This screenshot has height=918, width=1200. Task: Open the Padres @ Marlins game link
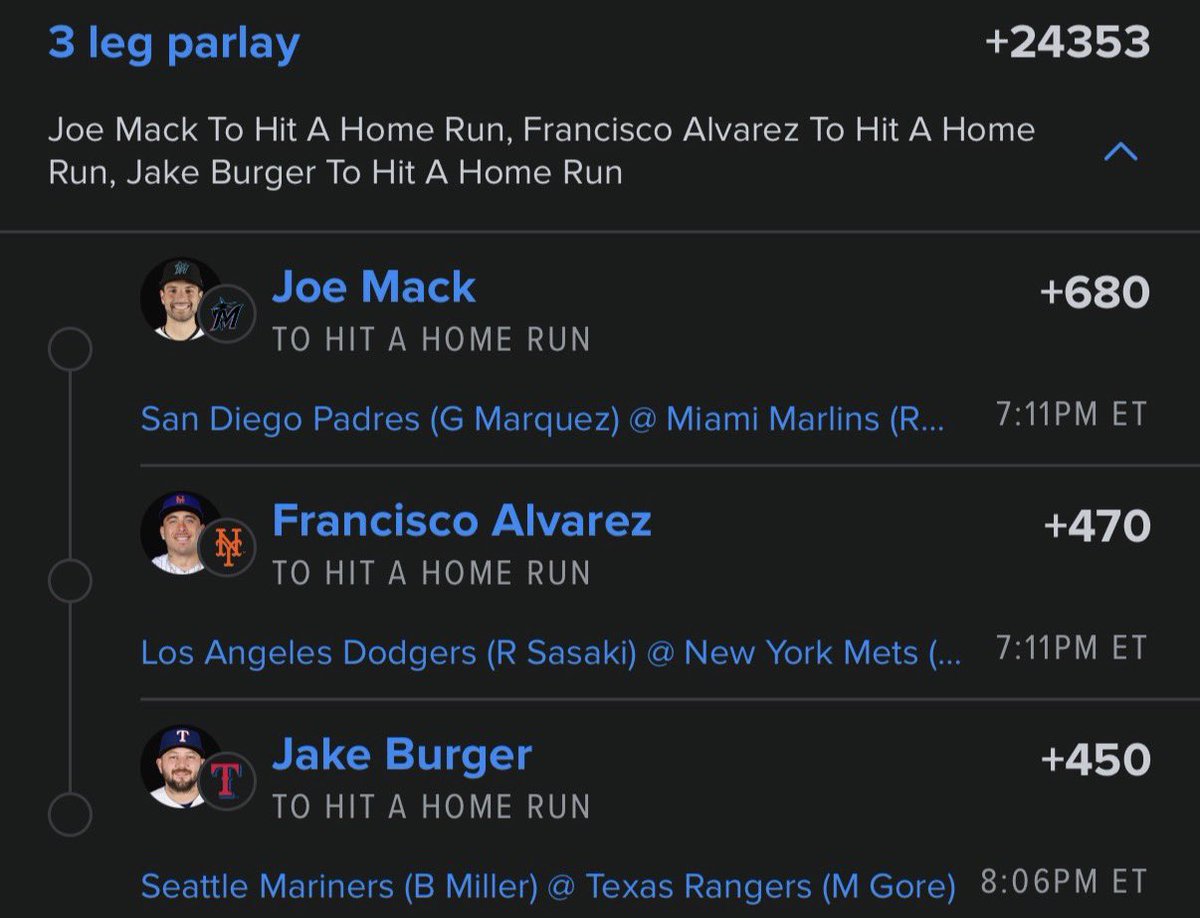pos(541,418)
